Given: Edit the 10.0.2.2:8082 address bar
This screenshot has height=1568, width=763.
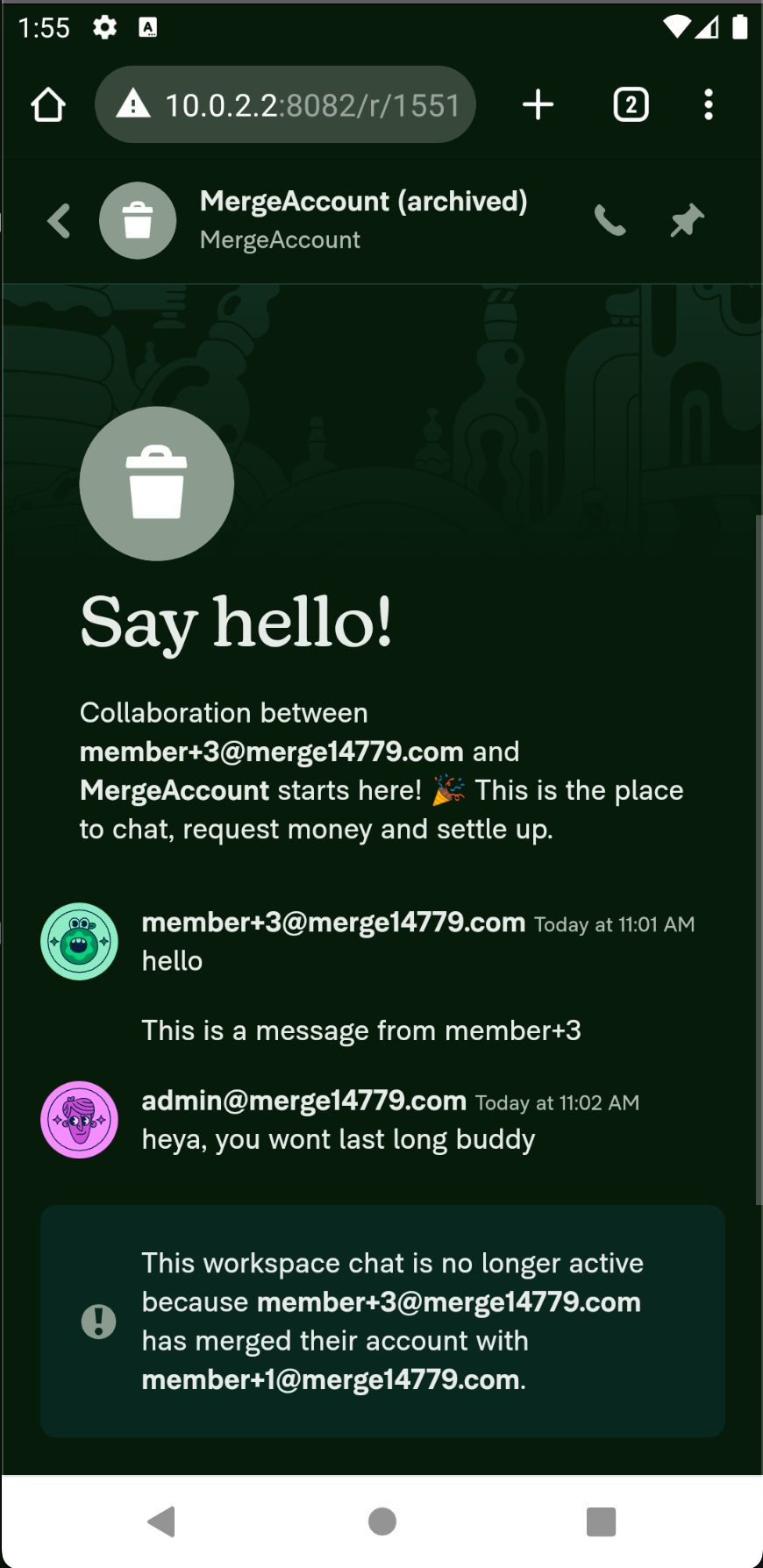Looking at the screenshot, I should (285, 104).
